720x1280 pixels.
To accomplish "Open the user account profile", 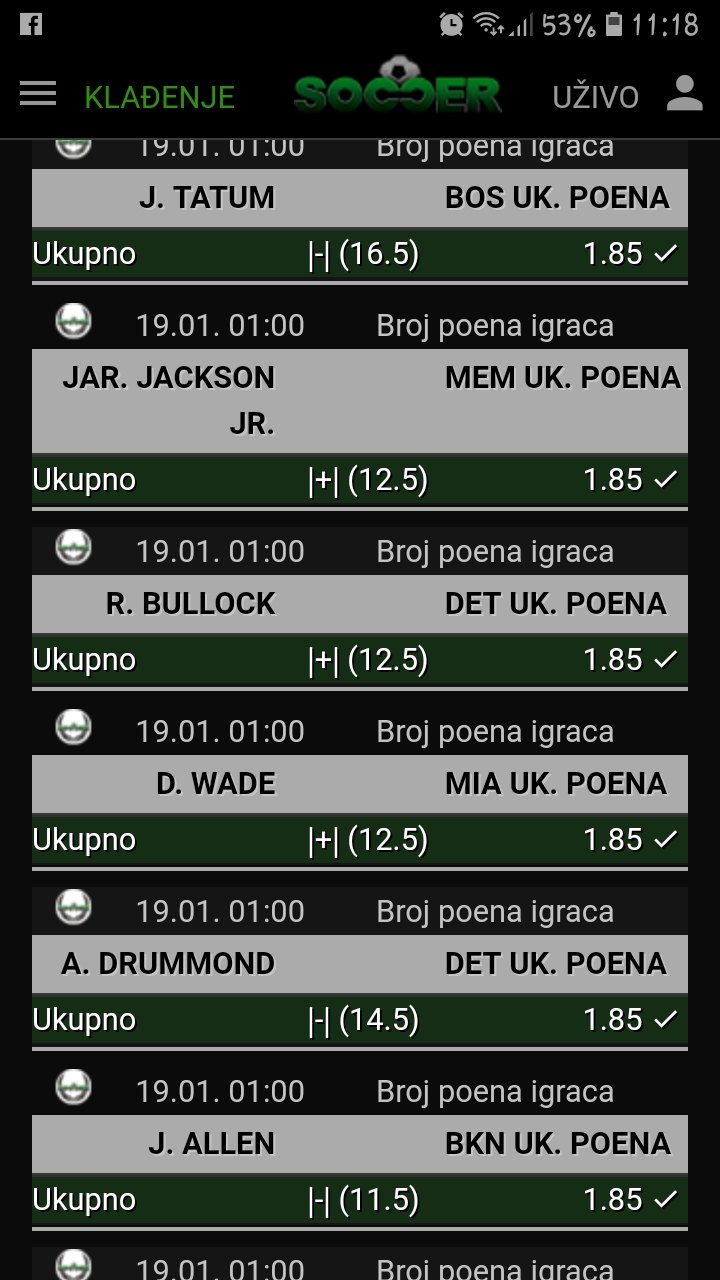I will tap(685, 93).
